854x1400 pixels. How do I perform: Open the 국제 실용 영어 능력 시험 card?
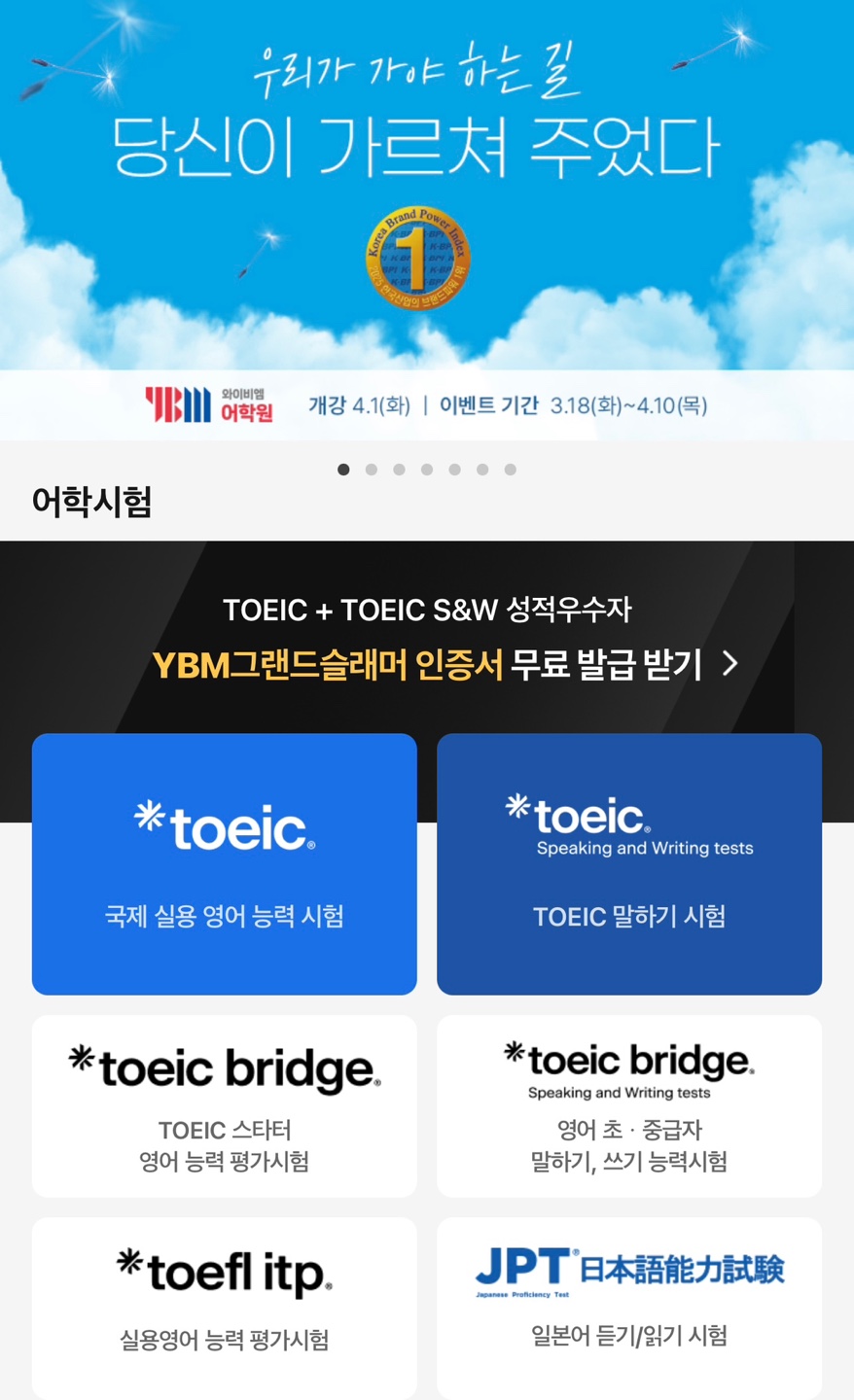pos(225,863)
